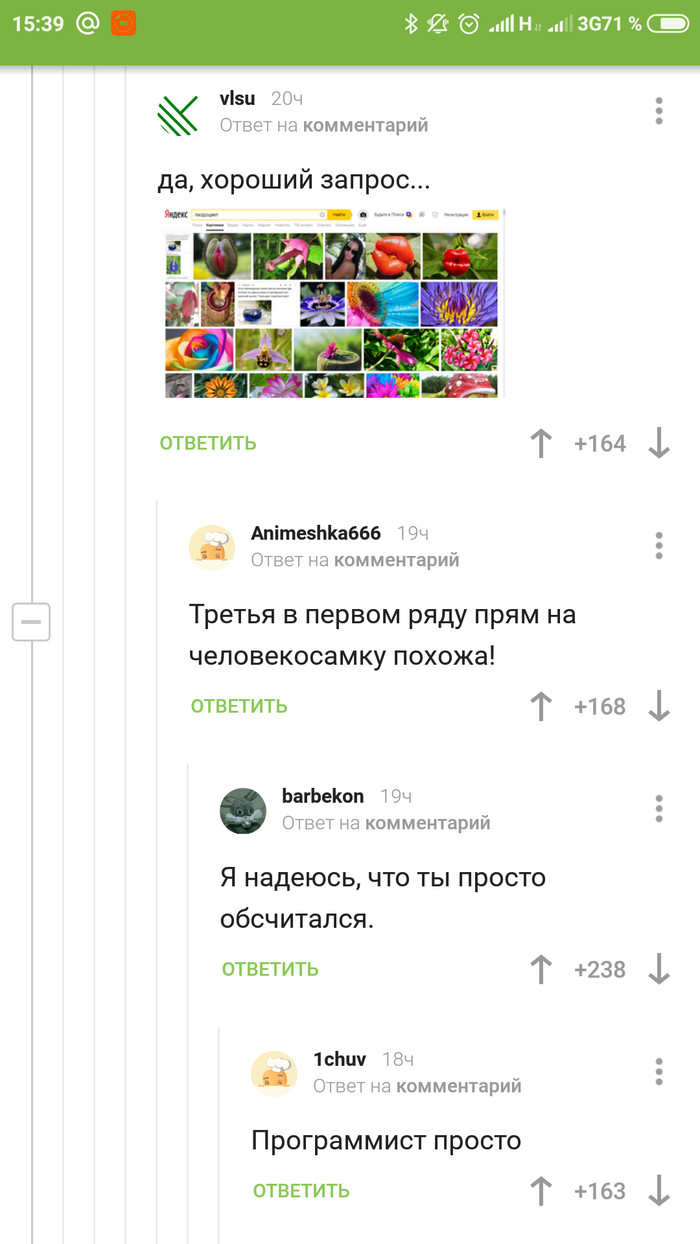Reply to vlsu's comment

(x=208, y=443)
